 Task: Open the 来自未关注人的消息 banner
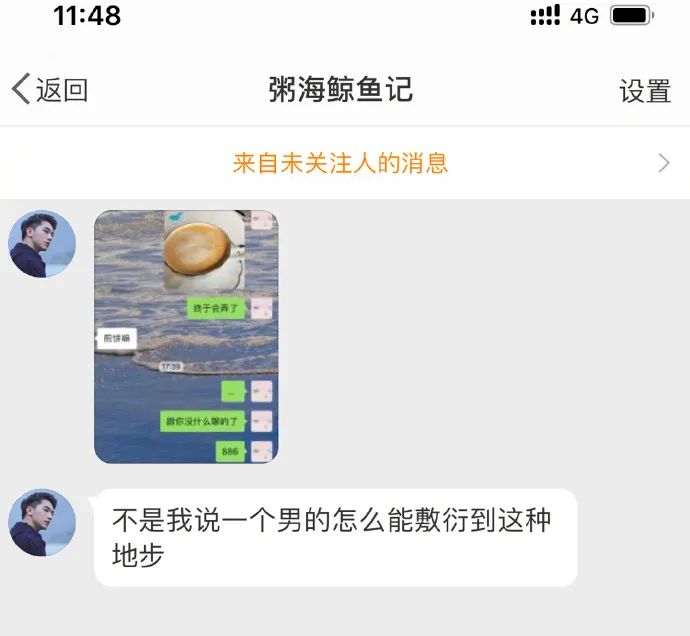tap(344, 163)
